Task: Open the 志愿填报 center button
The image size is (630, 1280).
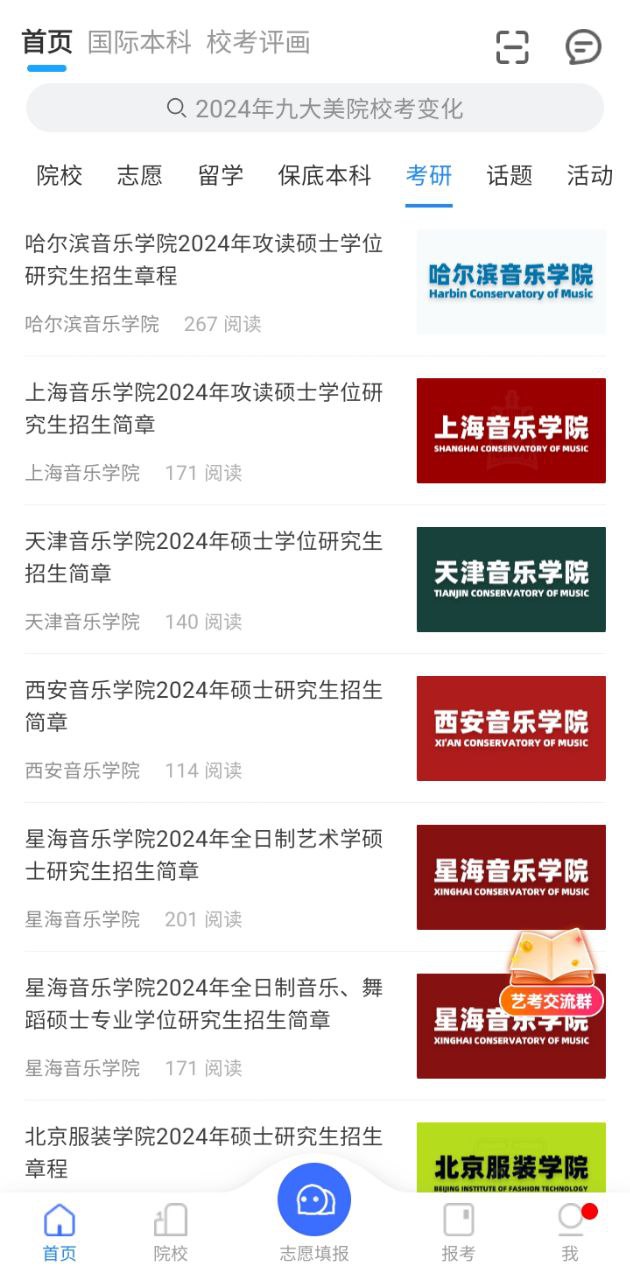Action: (314, 1212)
